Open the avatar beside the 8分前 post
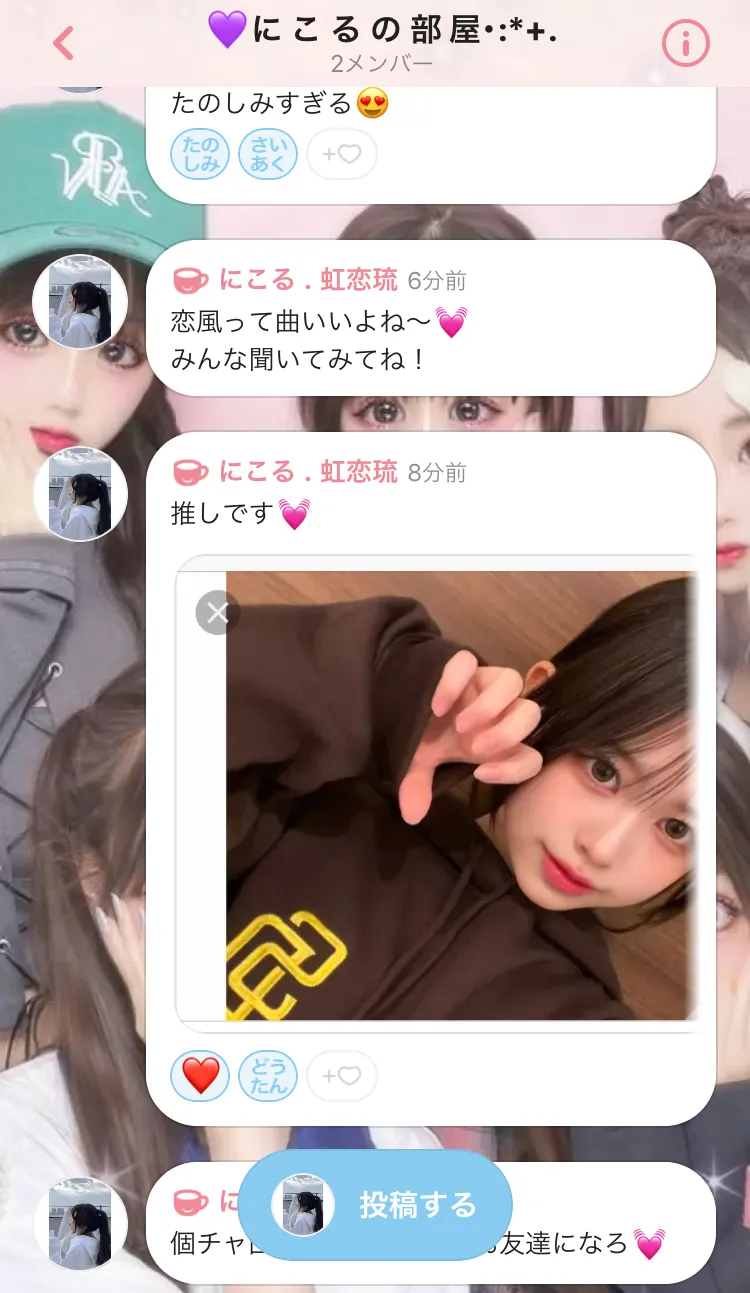This screenshot has height=1293, width=750. 80,494
